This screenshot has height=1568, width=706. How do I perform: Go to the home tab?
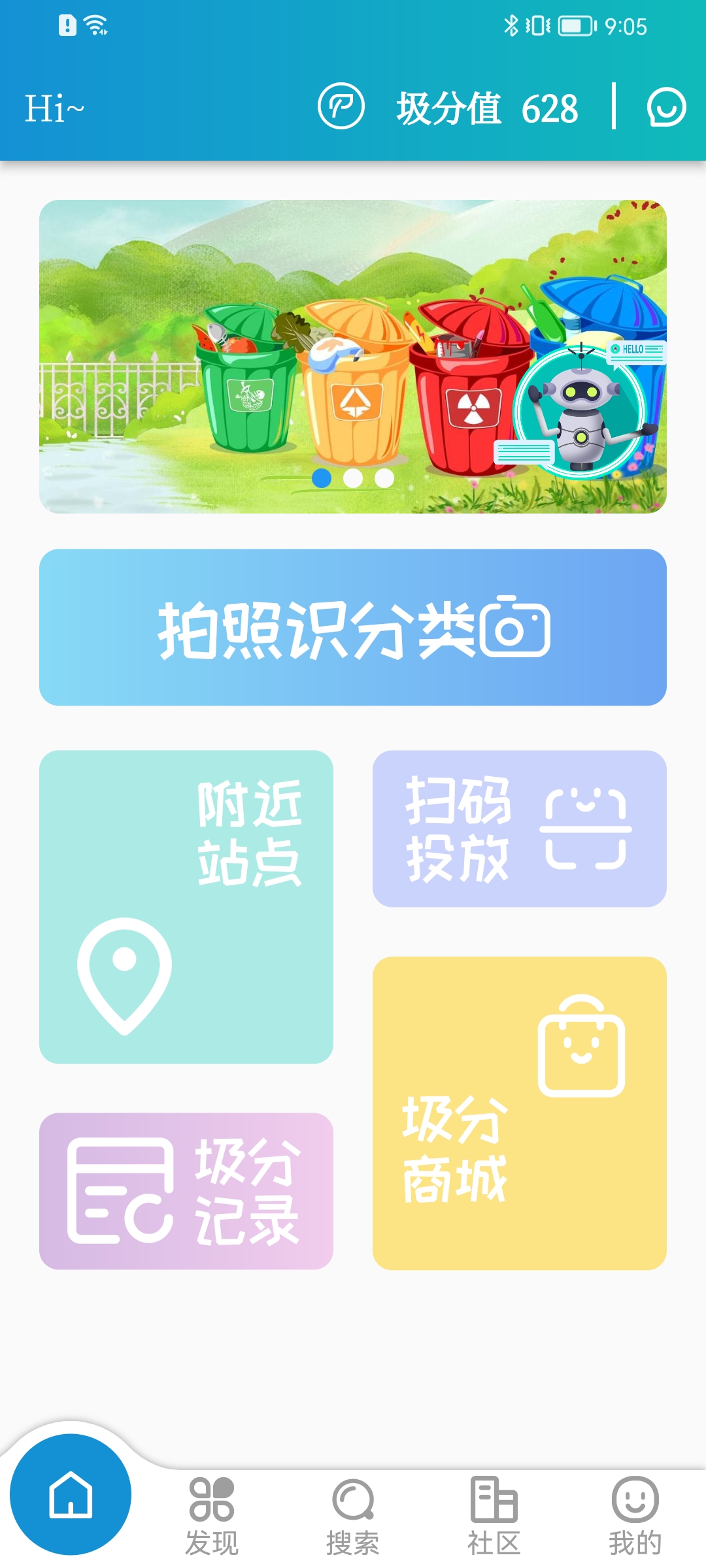(71, 1494)
